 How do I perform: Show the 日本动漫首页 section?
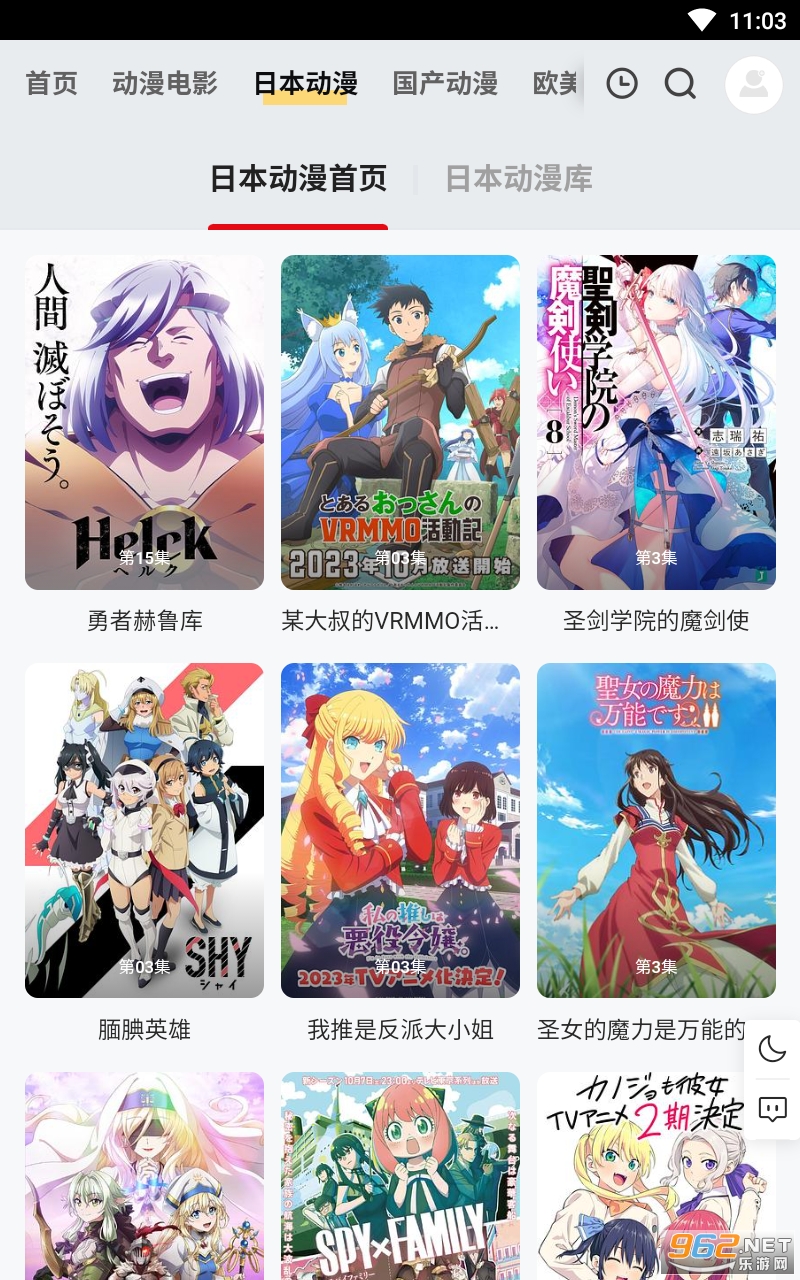click(x=298, y=180)
